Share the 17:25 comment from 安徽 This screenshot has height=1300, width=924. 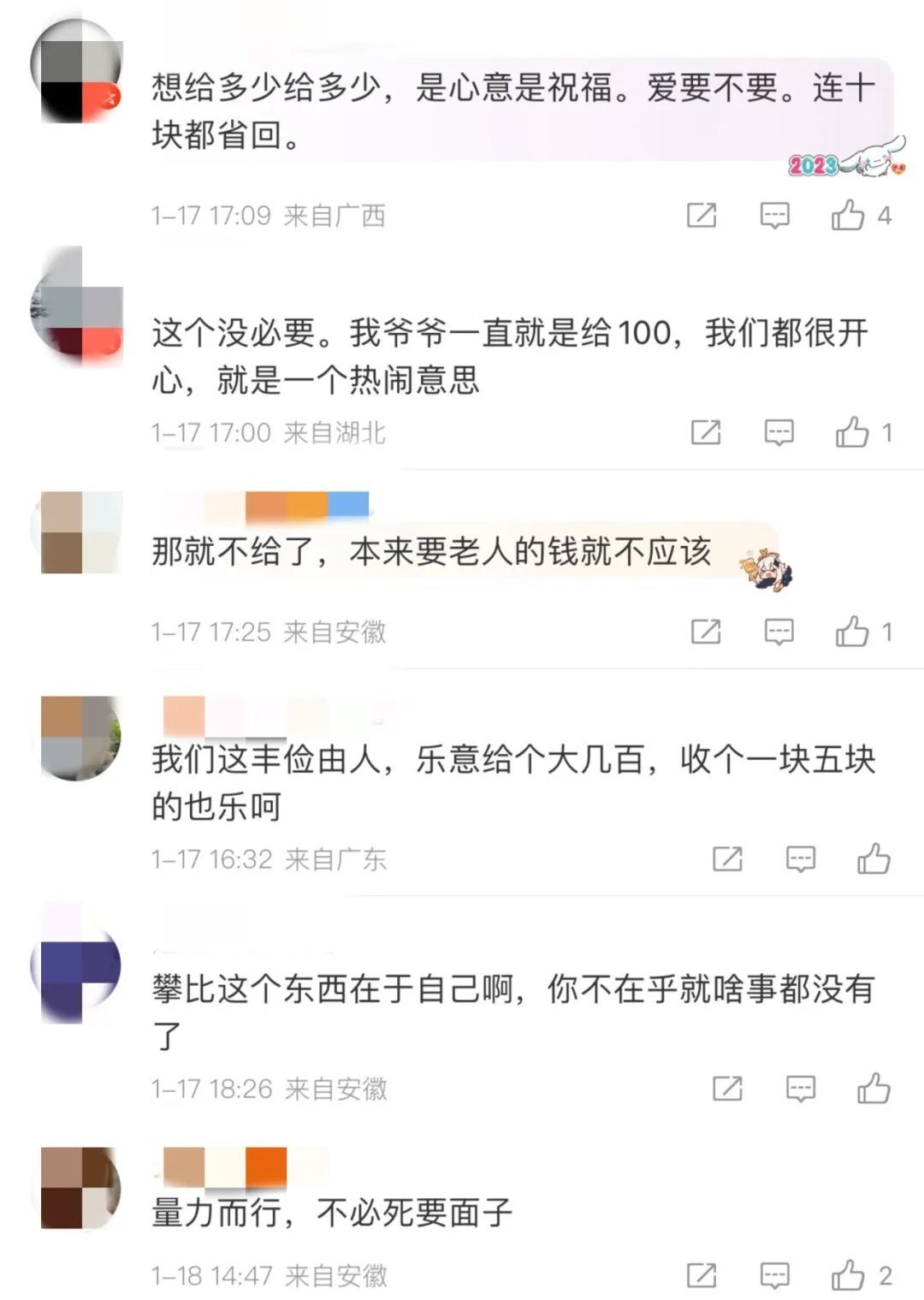(706, 632)
